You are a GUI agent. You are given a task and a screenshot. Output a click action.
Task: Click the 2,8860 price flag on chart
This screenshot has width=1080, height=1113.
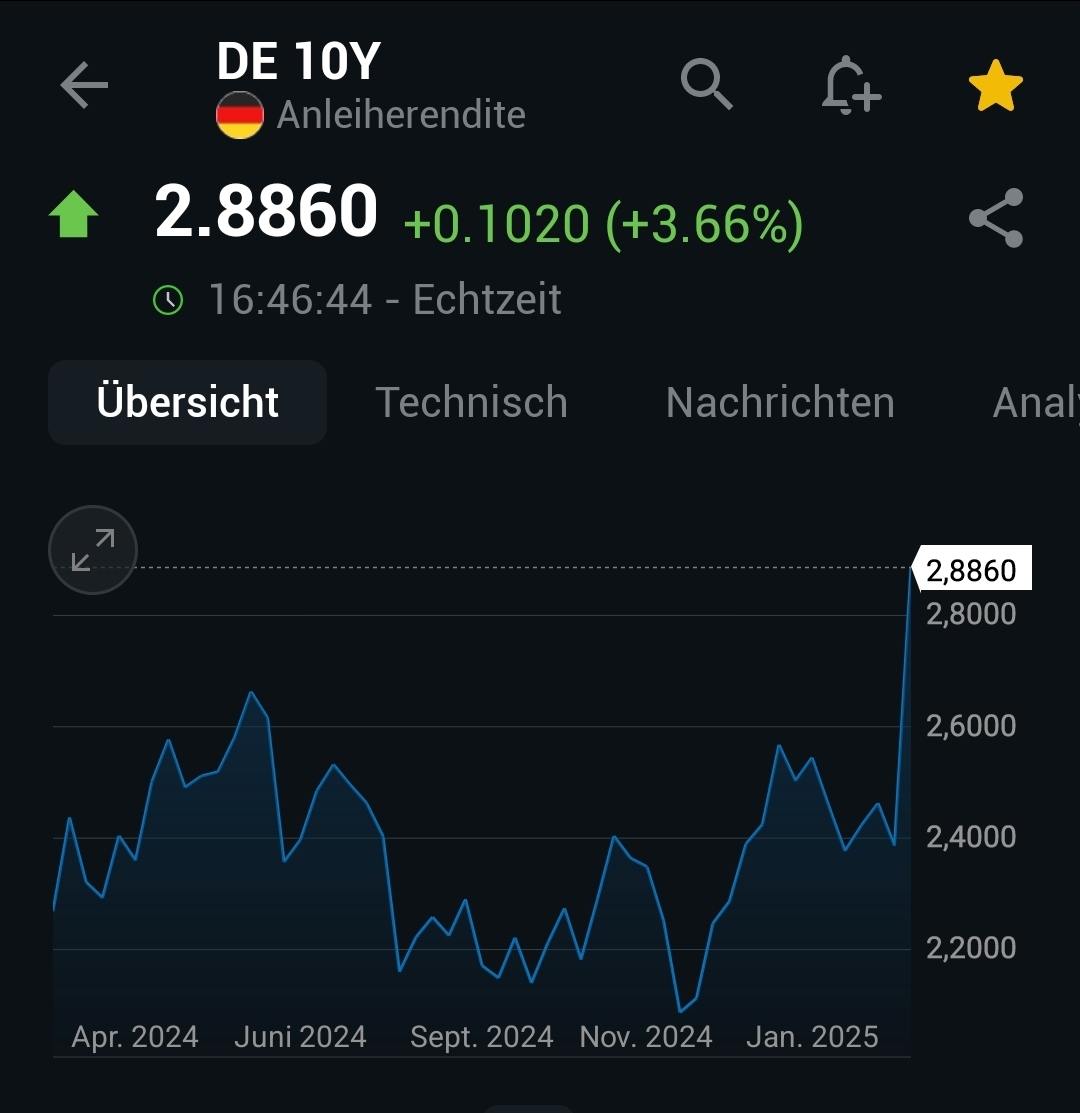tap(972, 569)
